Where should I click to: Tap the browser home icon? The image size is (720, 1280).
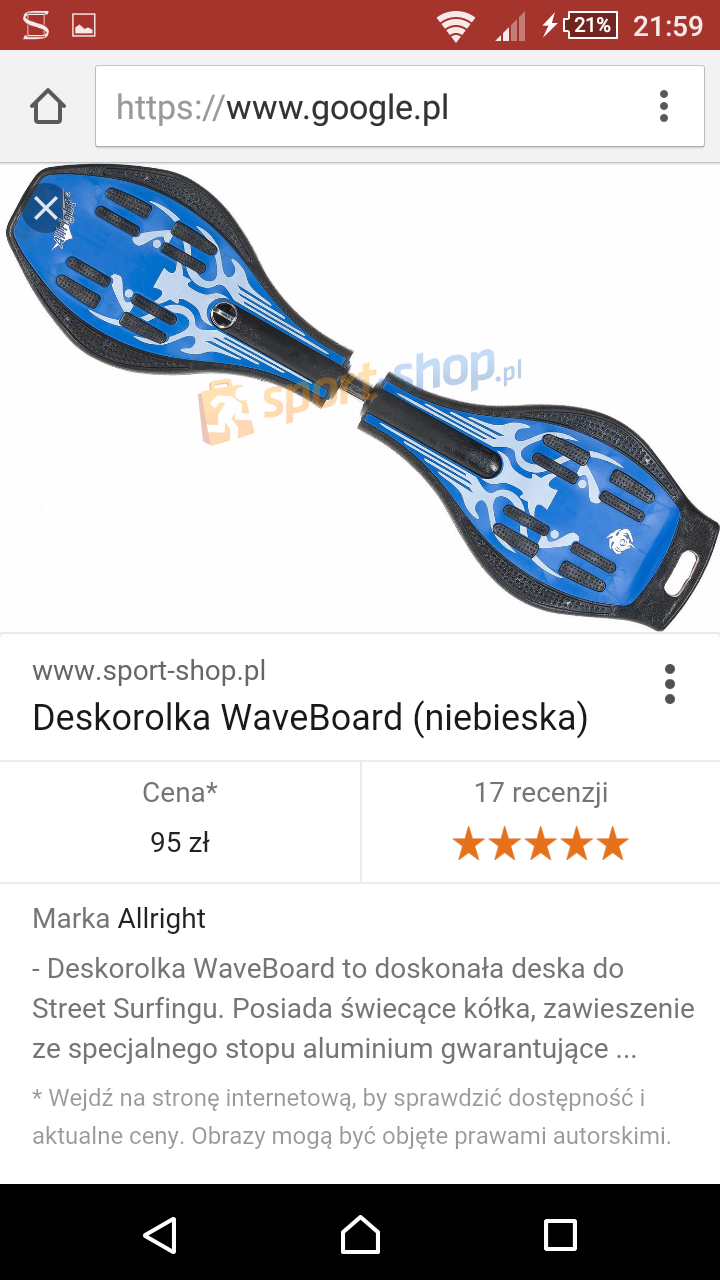(48, 106)
